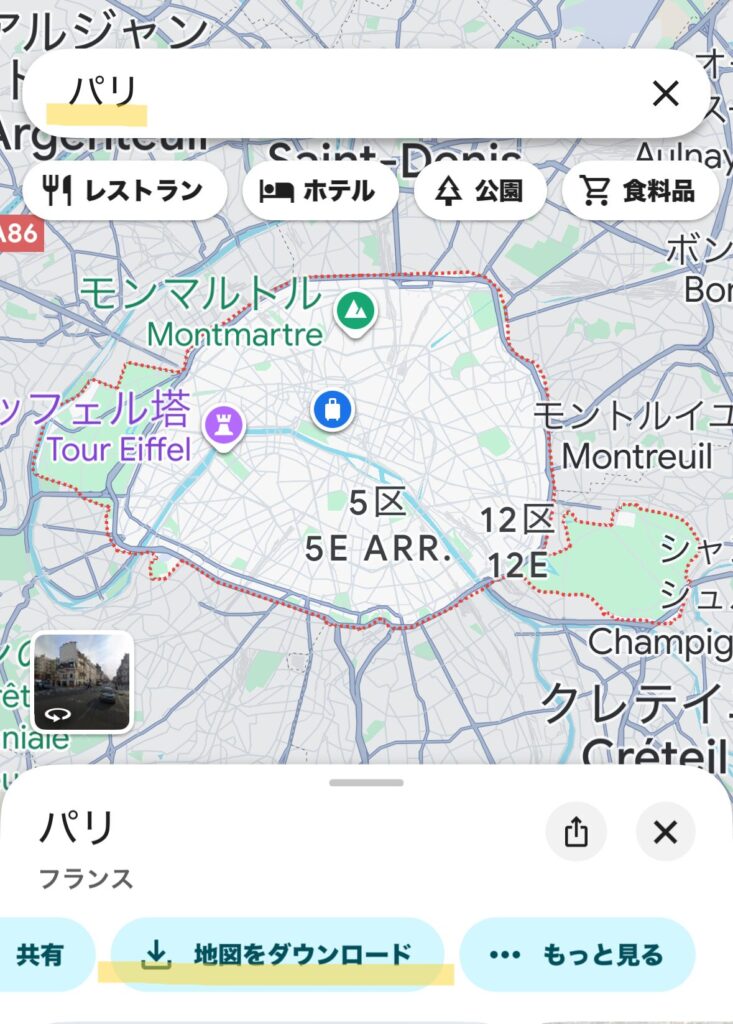Tap the 共有 button
This screenshot has width=733, height=1024.
click(x=40, y=955)
